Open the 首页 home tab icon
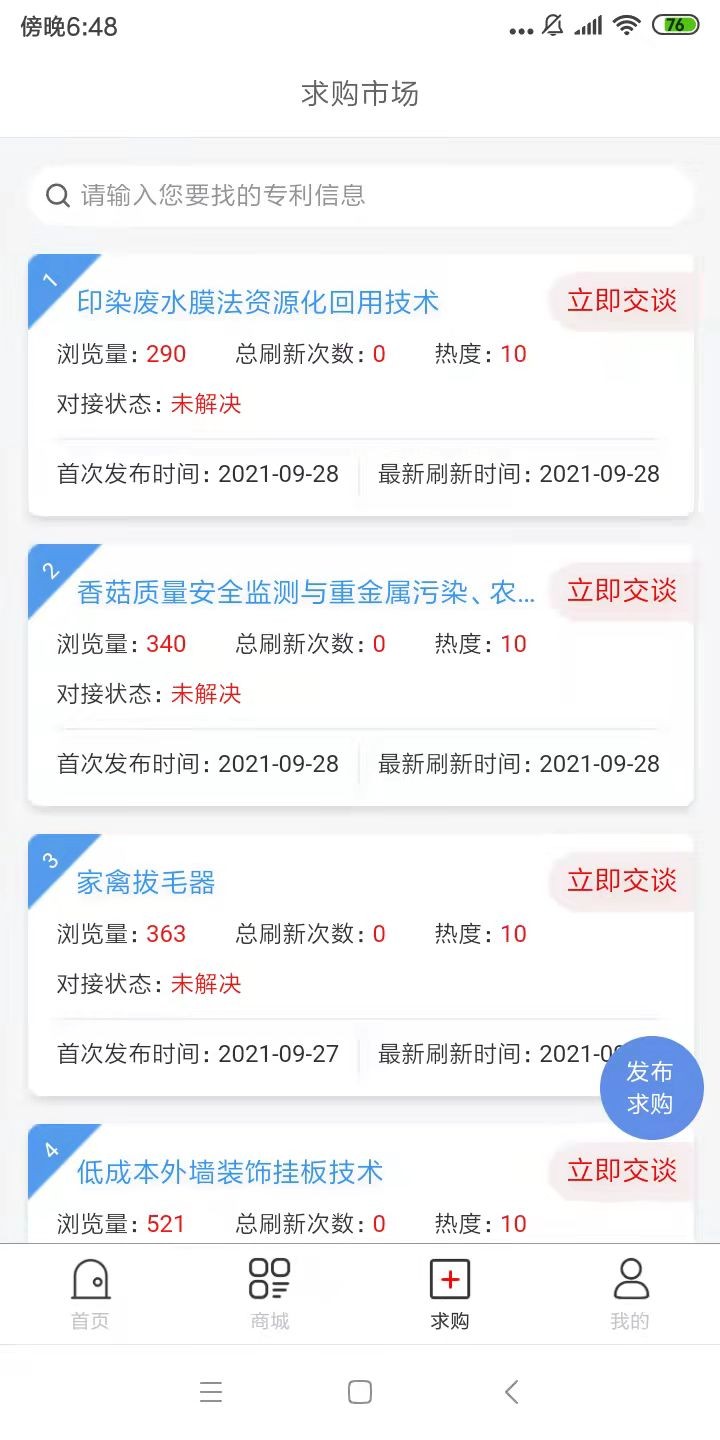 [x=91, y=1278]
